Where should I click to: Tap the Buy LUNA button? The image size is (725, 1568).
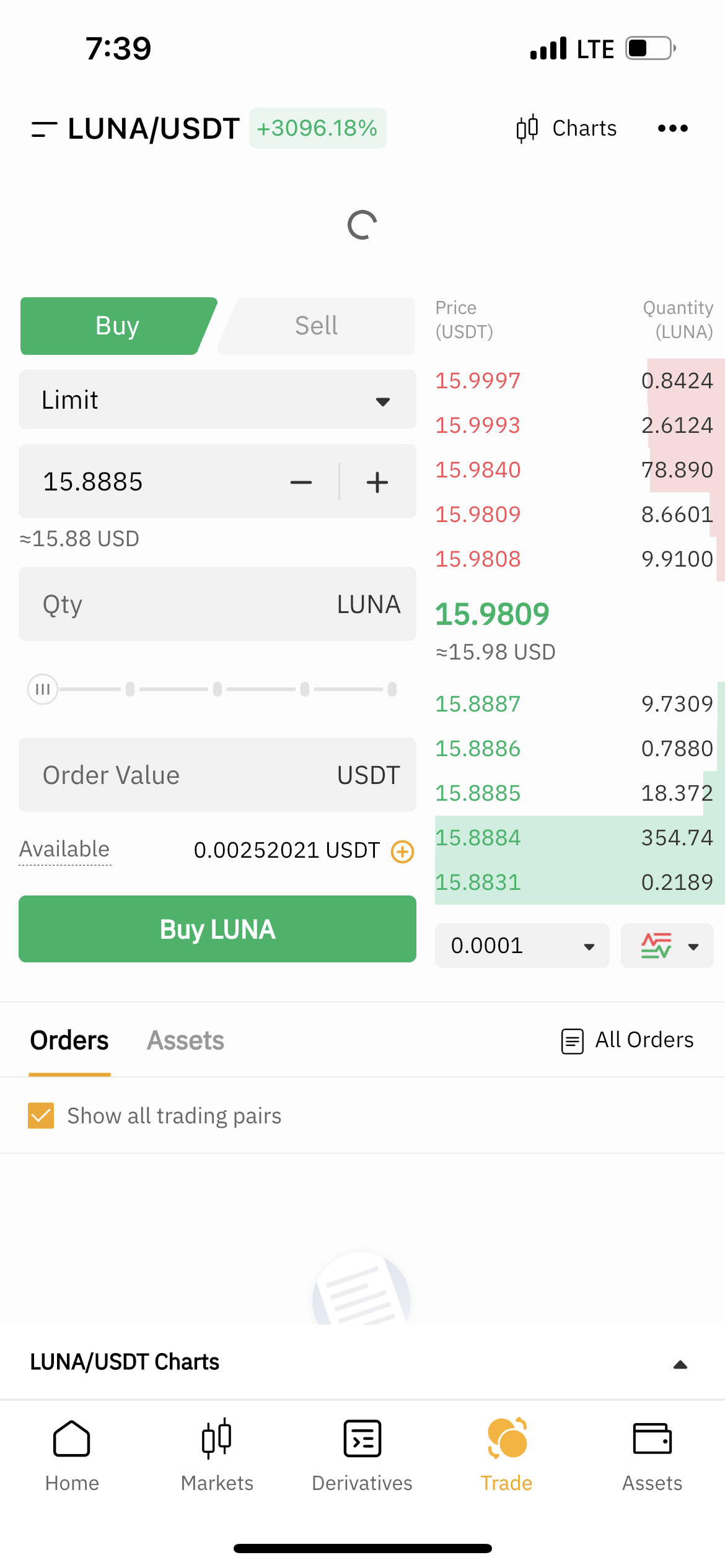tap(217, 929)
